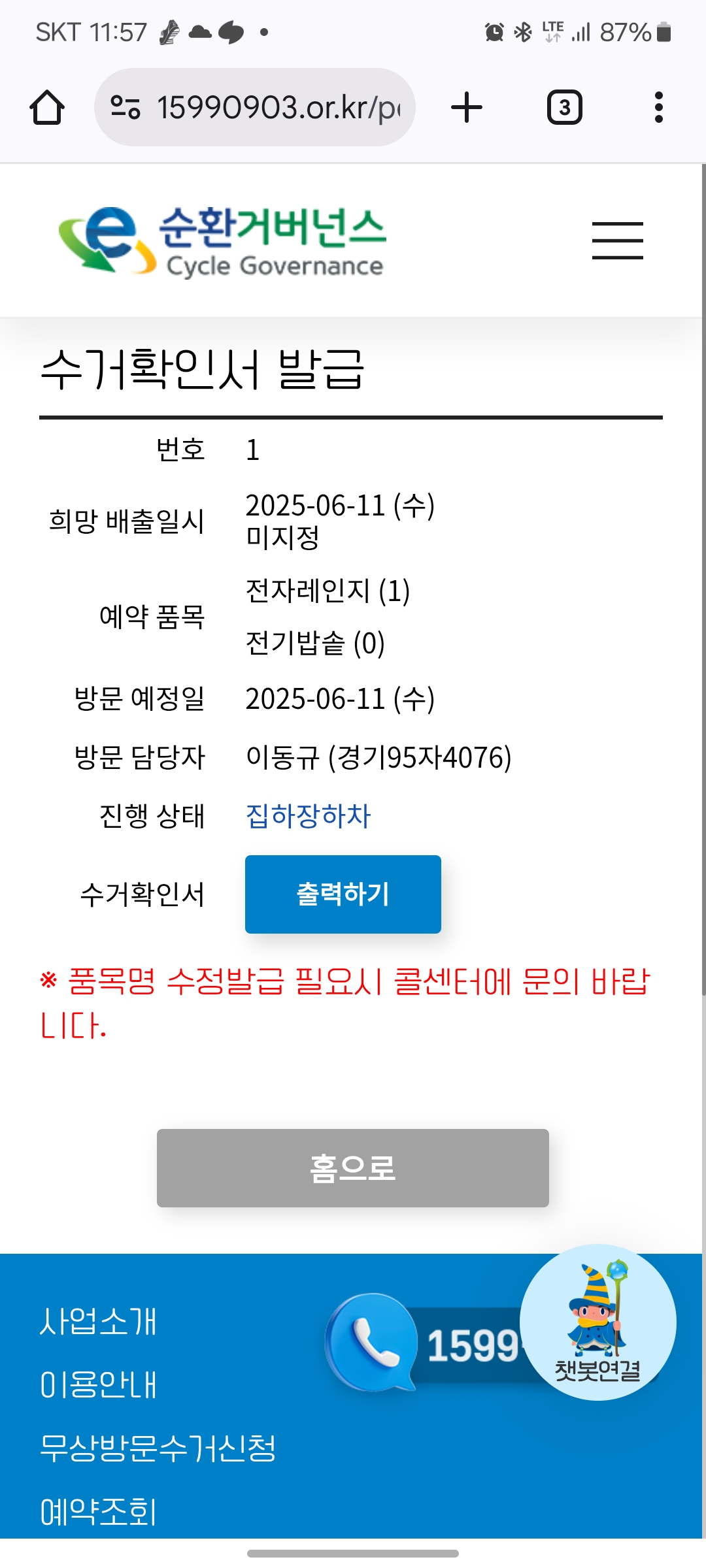The height and width of the screenshot is (1568, 706).
Task: Open the browser overflow menu
Action: point(658,107)
